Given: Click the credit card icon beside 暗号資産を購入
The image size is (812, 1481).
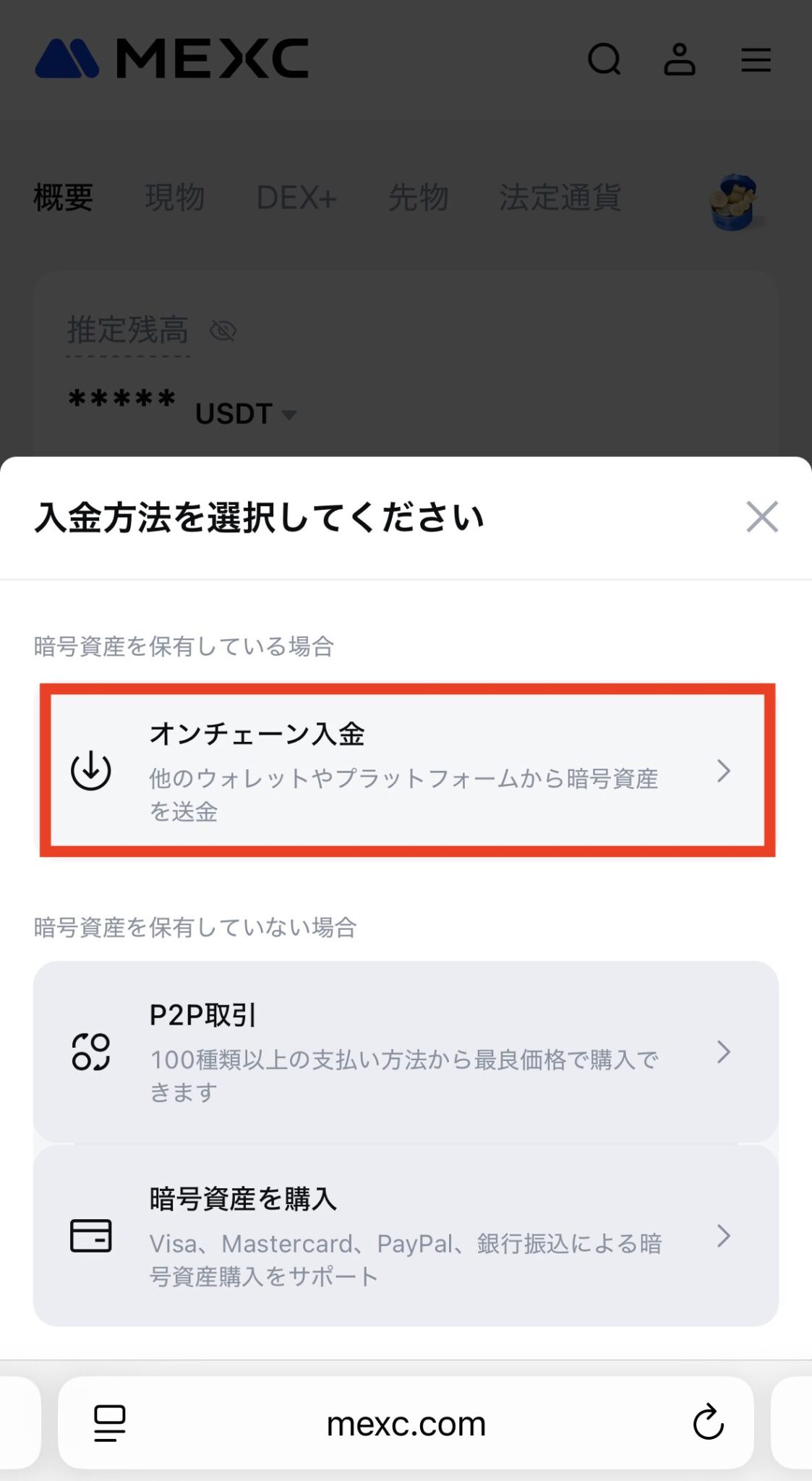Looking at the screenshot, I should click(x=91, y=1237).
